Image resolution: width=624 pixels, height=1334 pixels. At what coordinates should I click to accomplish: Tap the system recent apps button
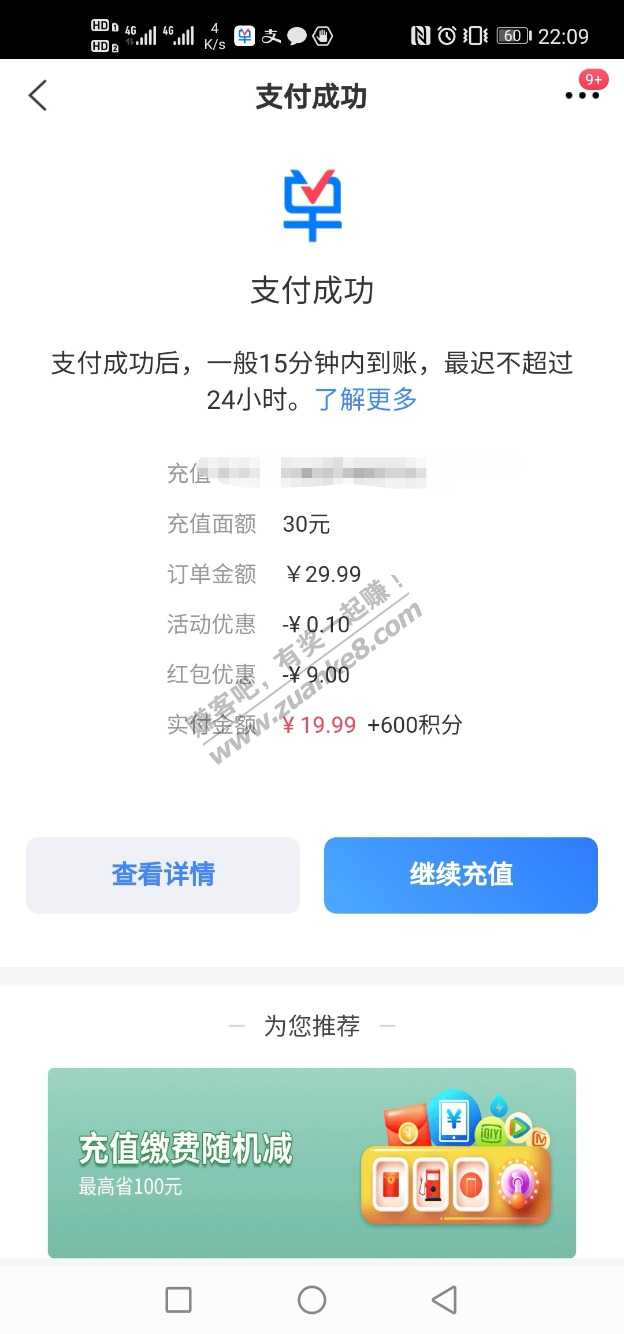(x=178, y=1299)
